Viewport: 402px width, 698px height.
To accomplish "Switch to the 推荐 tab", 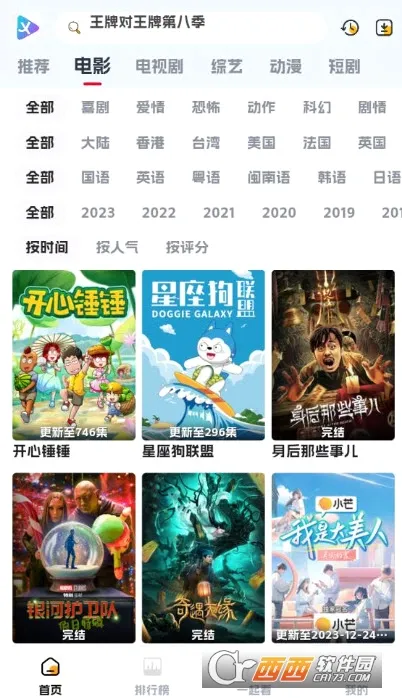I will point(33,67).
